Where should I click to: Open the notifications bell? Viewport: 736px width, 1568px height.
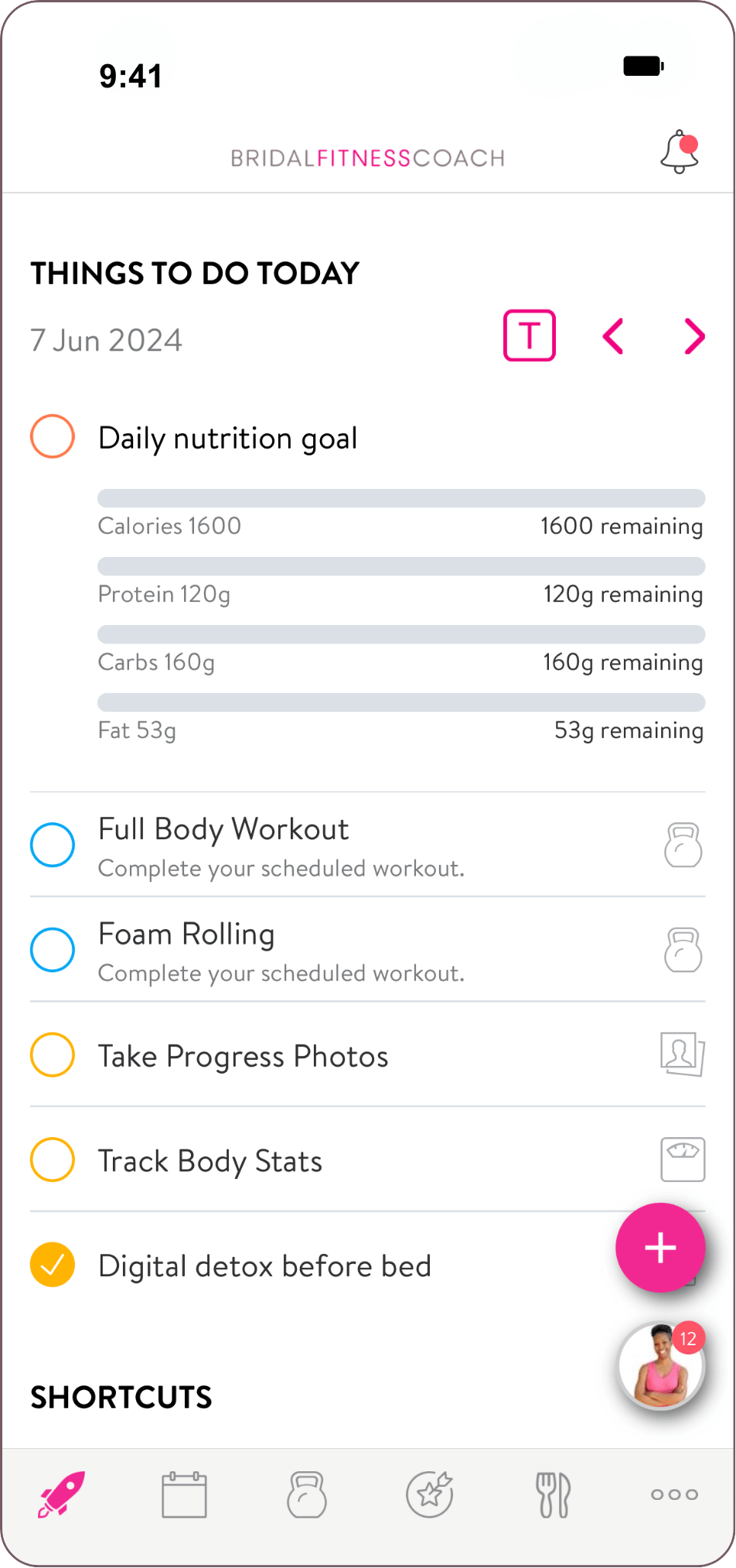coord(679,152)
